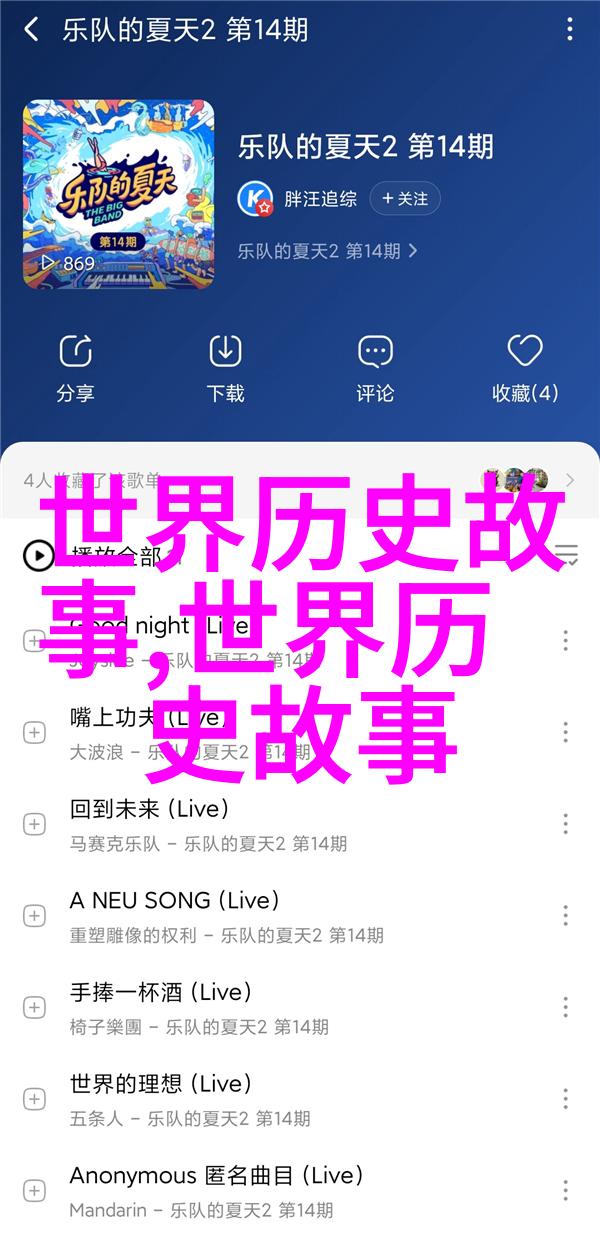Open more options for 回到未来 (Live)
The image size is (600, 1233).
[x=566, y=823]
